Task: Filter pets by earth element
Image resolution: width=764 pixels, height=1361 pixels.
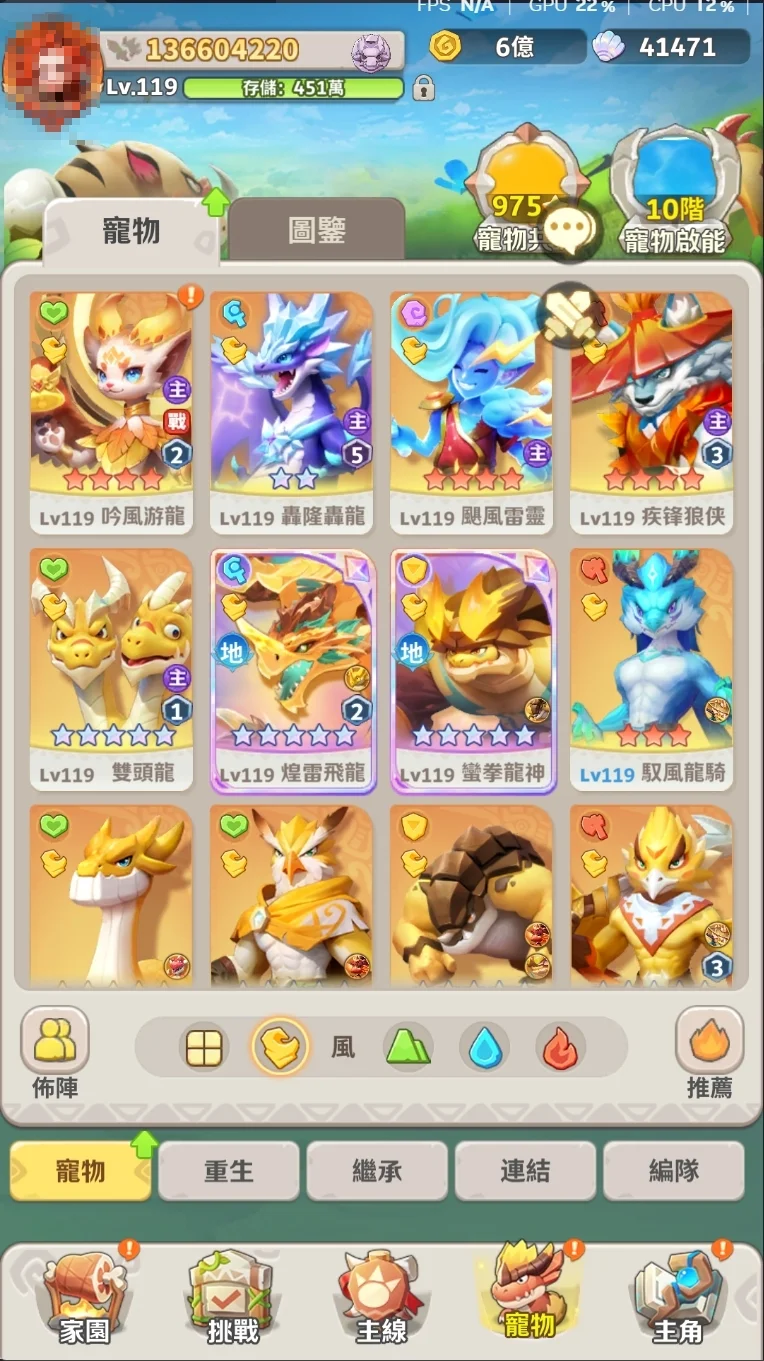Action: click(x=408, y=1048)
